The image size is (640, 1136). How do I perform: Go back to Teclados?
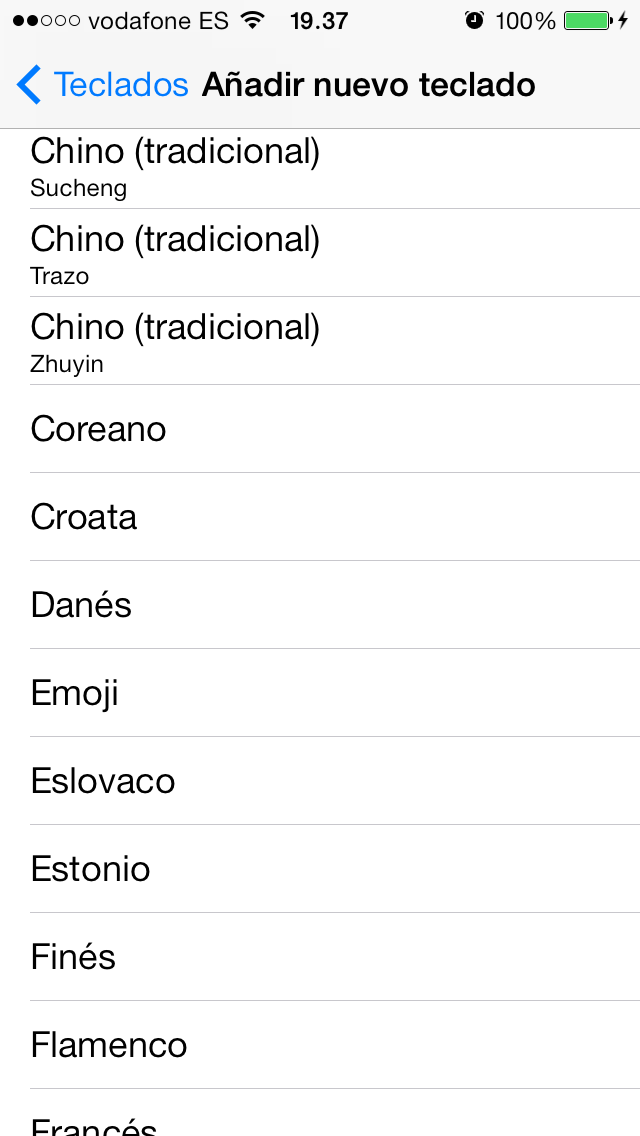point(102,85)
